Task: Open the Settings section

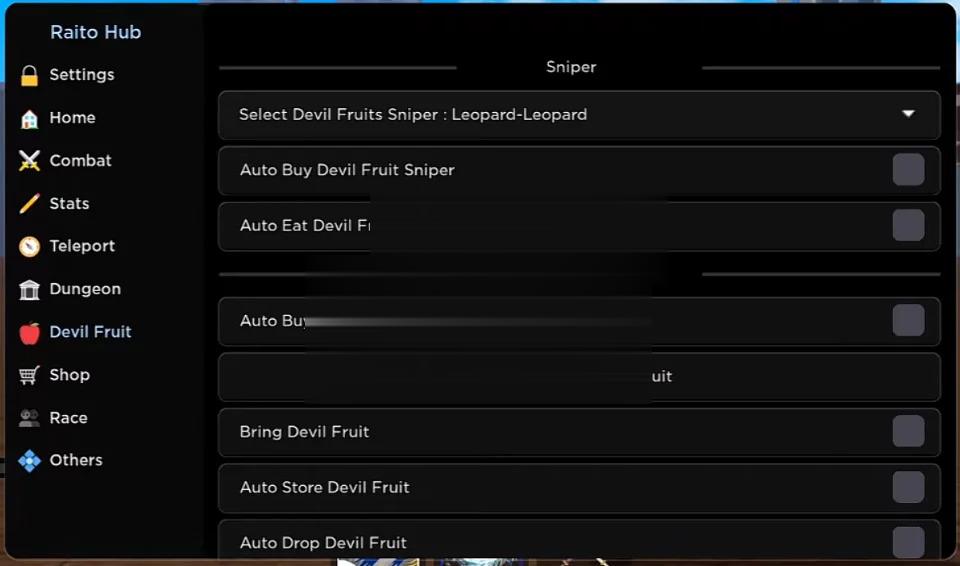Action: (x=80, y=75)
